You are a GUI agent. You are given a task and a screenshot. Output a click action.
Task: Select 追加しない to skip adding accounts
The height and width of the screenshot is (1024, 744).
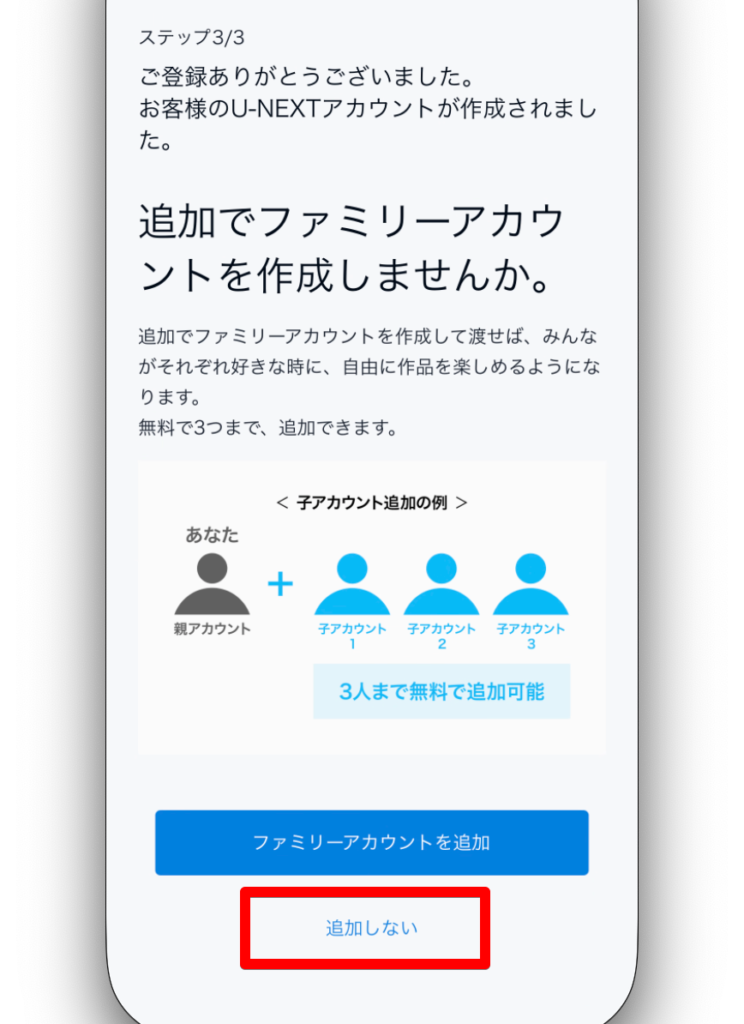coord(371,928)
